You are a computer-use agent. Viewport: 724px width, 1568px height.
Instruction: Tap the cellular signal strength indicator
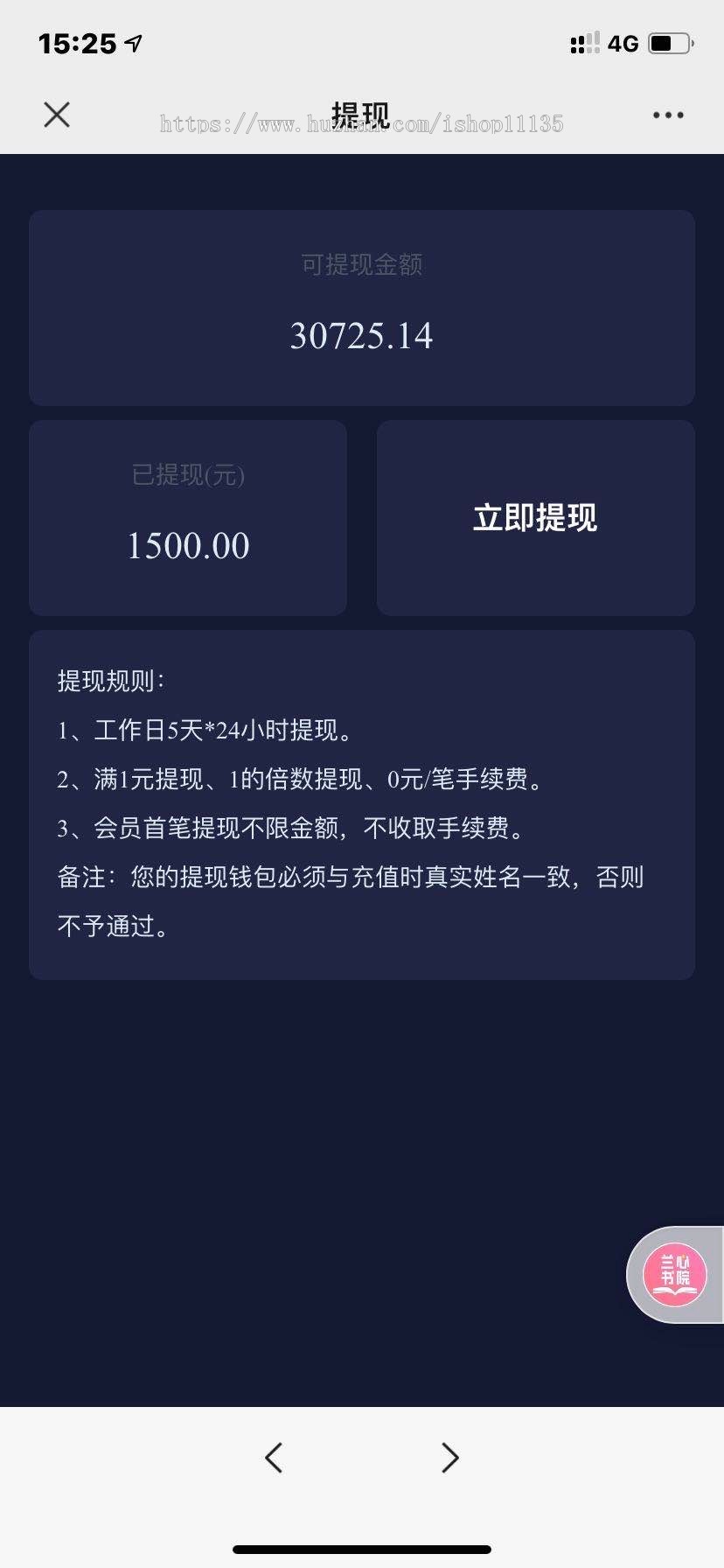point(584,42)
